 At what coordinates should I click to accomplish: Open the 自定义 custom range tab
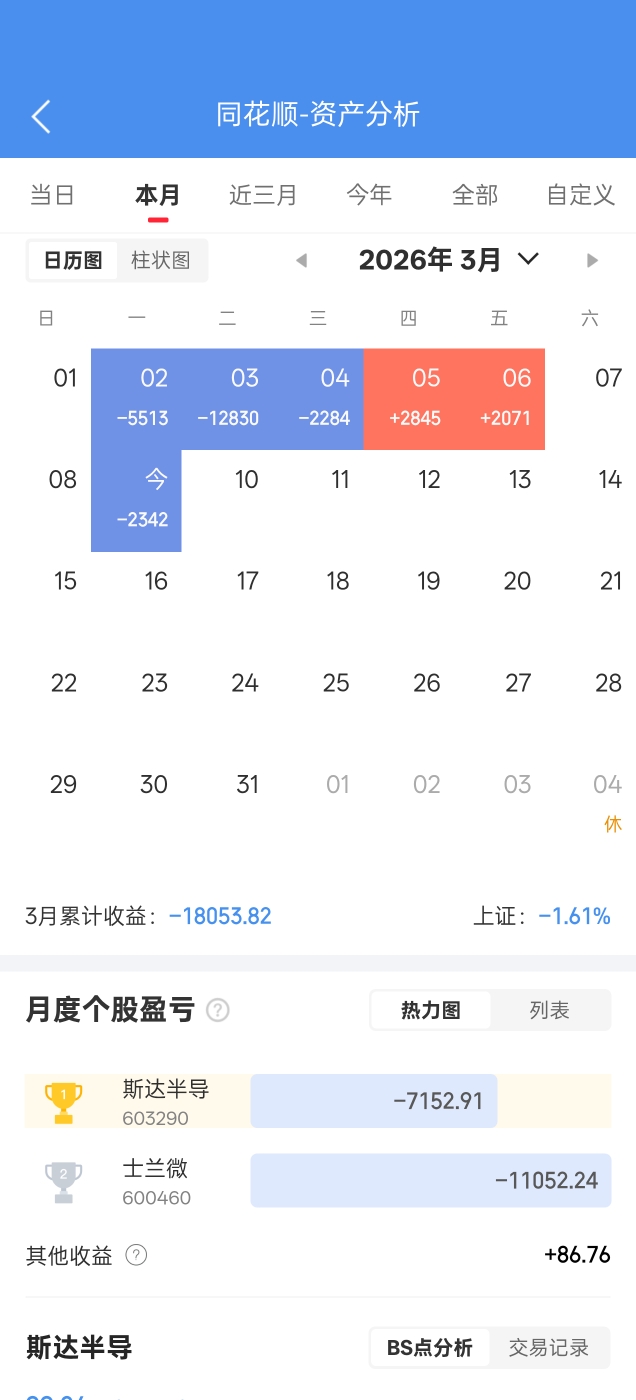pos(580,195)
